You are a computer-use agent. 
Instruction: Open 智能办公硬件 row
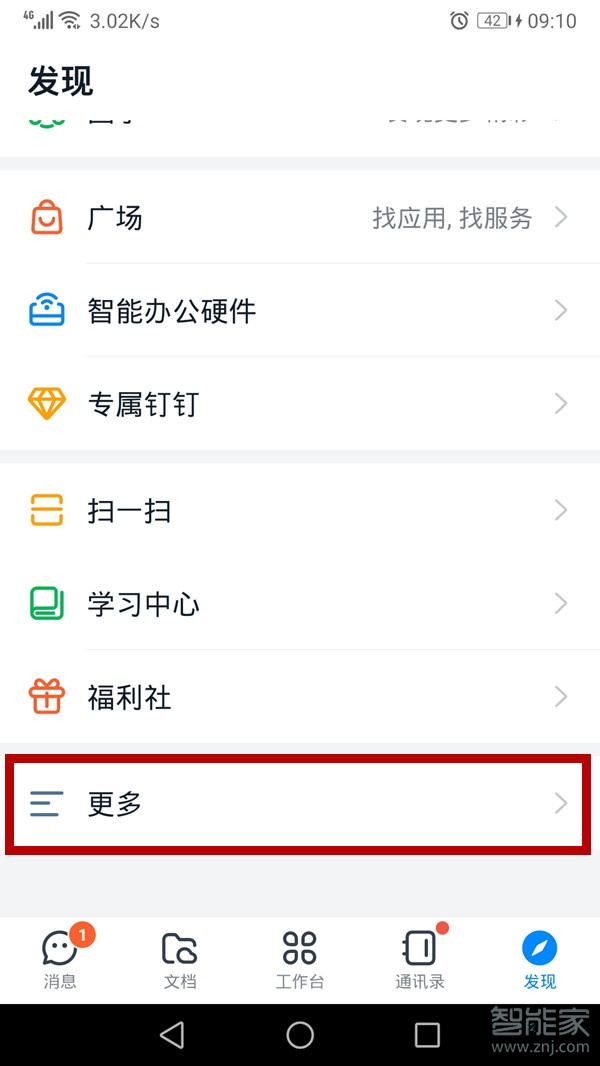pos(300,311)
